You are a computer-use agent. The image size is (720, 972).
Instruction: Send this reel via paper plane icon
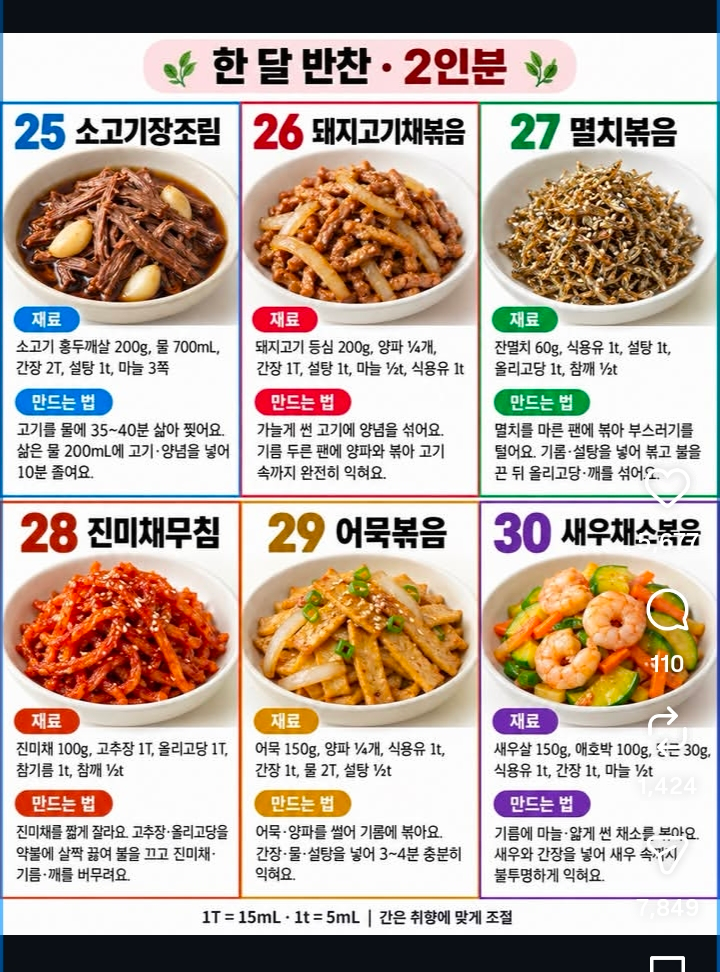point(667,854)
